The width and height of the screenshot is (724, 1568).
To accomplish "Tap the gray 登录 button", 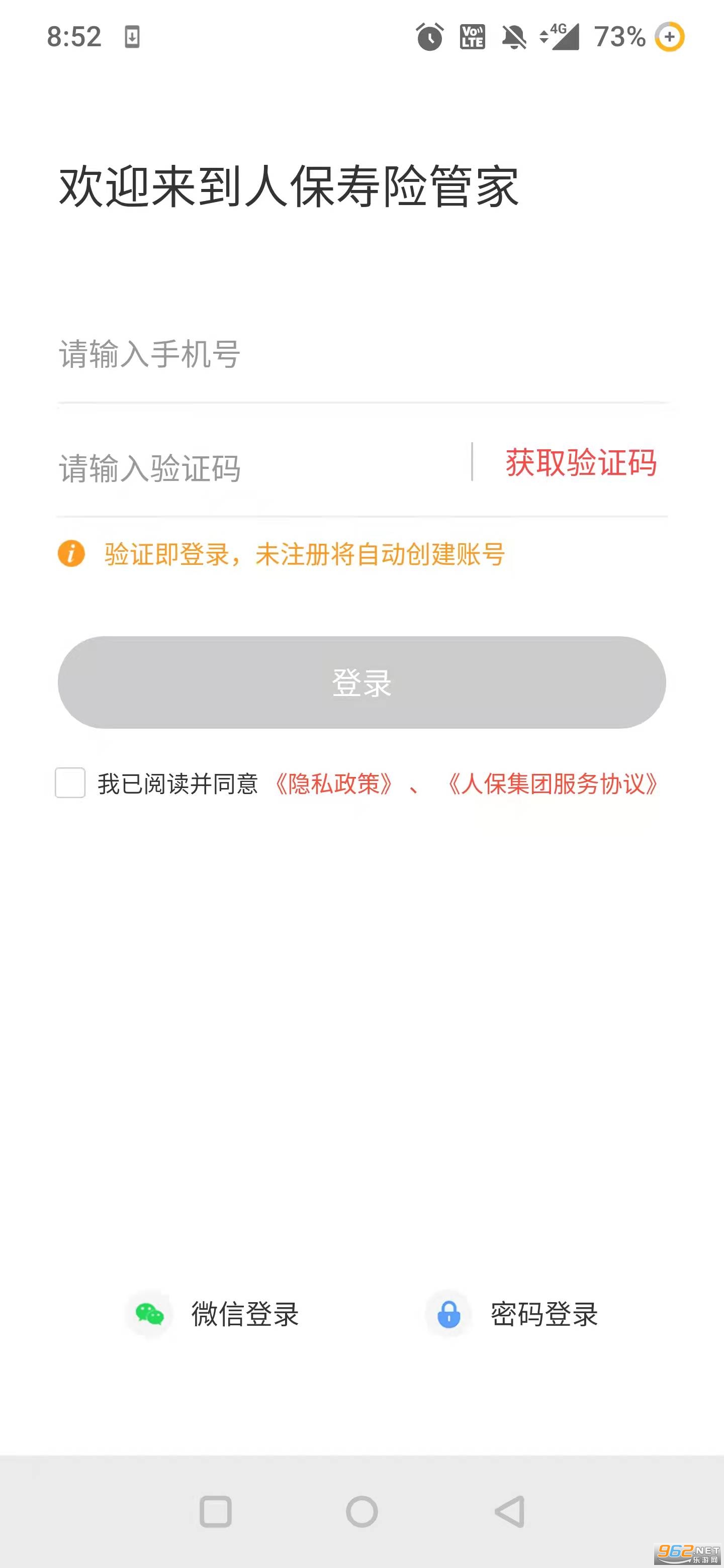I will [x=361, y=682].
